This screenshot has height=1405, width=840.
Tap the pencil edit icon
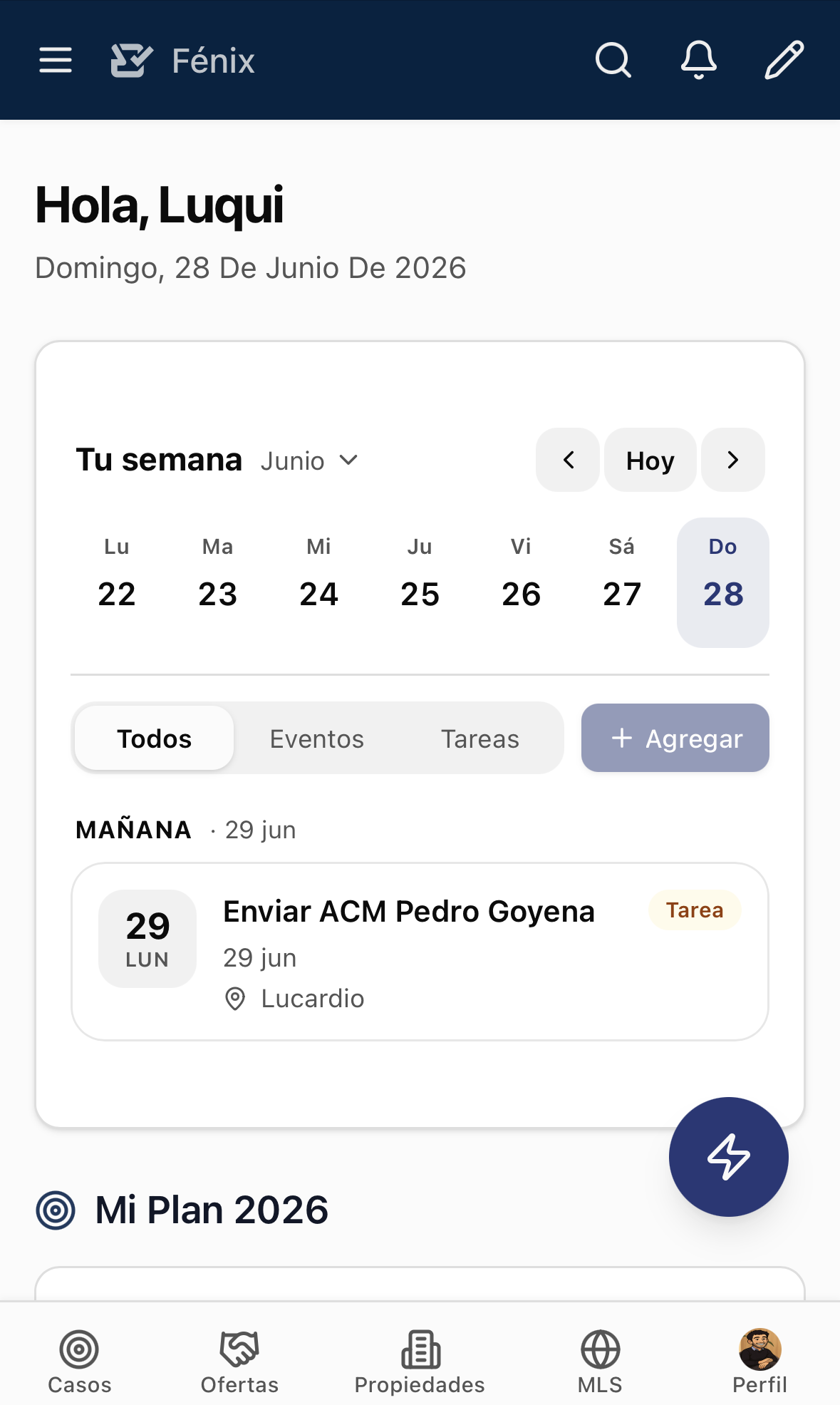784,60
